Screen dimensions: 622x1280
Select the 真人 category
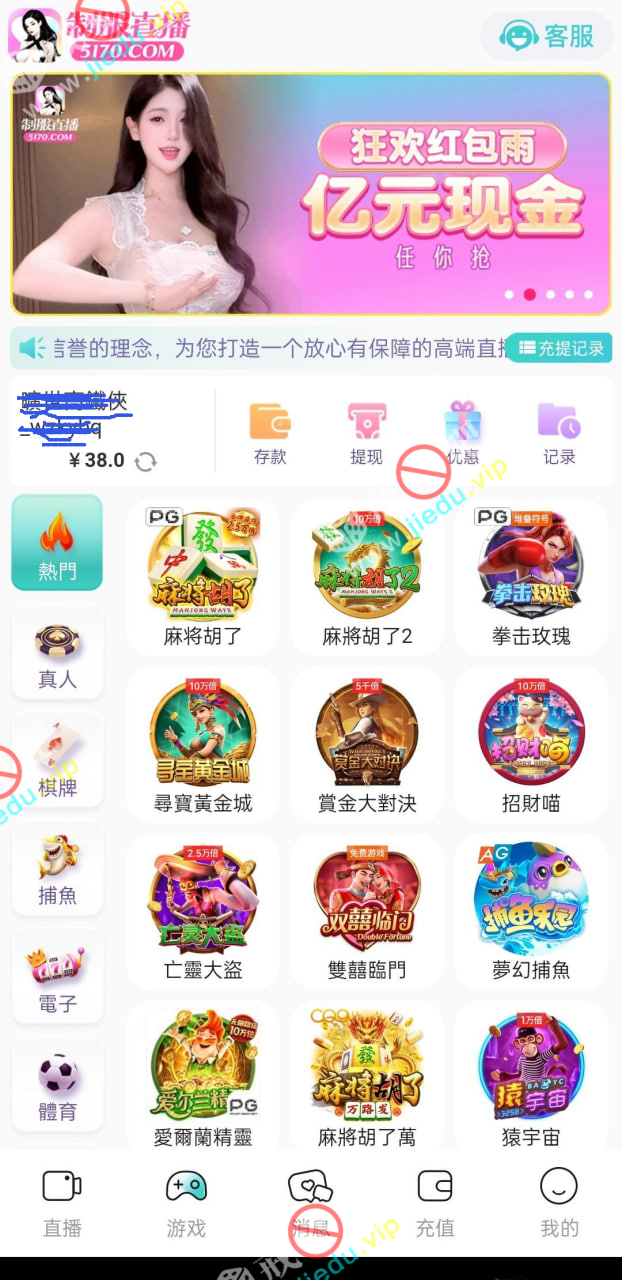57,655
